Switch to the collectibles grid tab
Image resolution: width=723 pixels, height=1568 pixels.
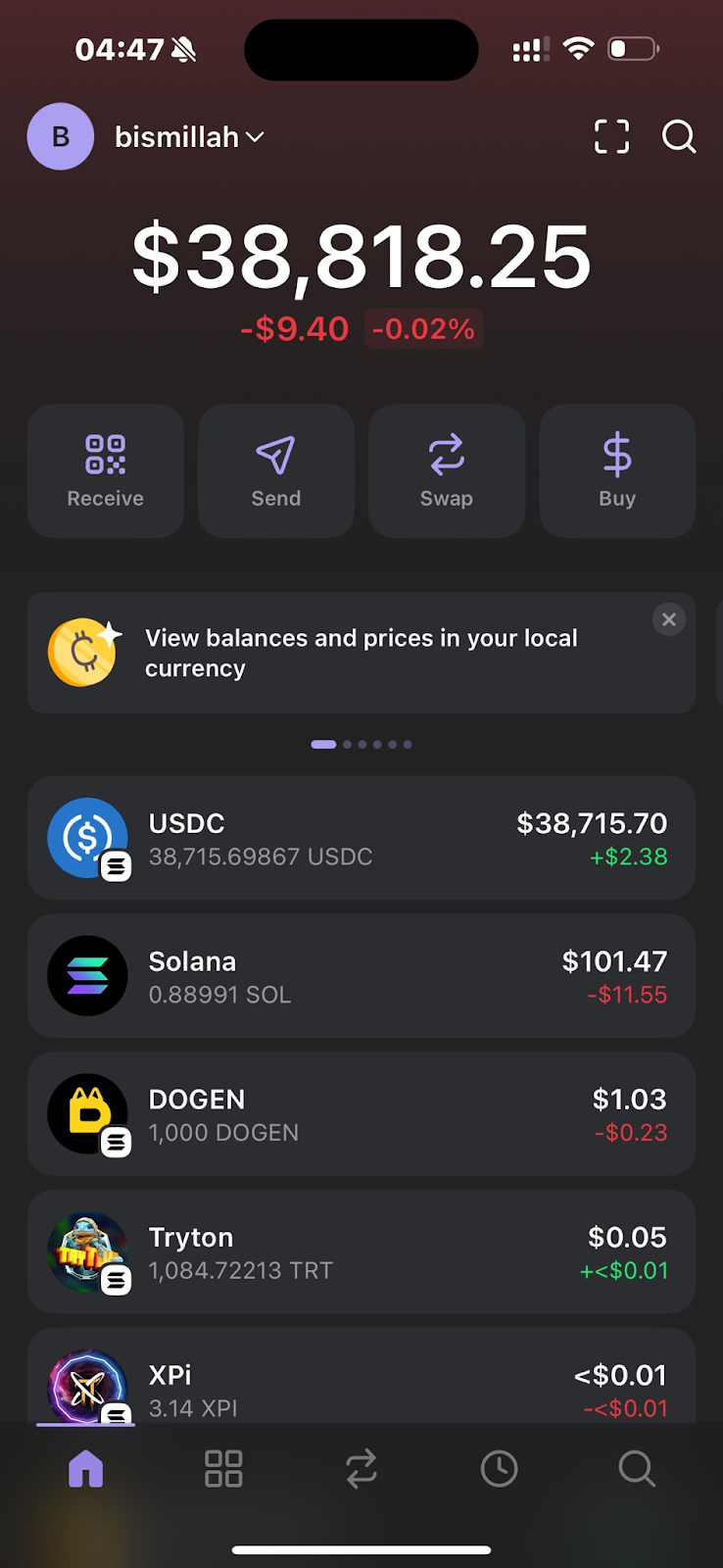pos(223,1469)
